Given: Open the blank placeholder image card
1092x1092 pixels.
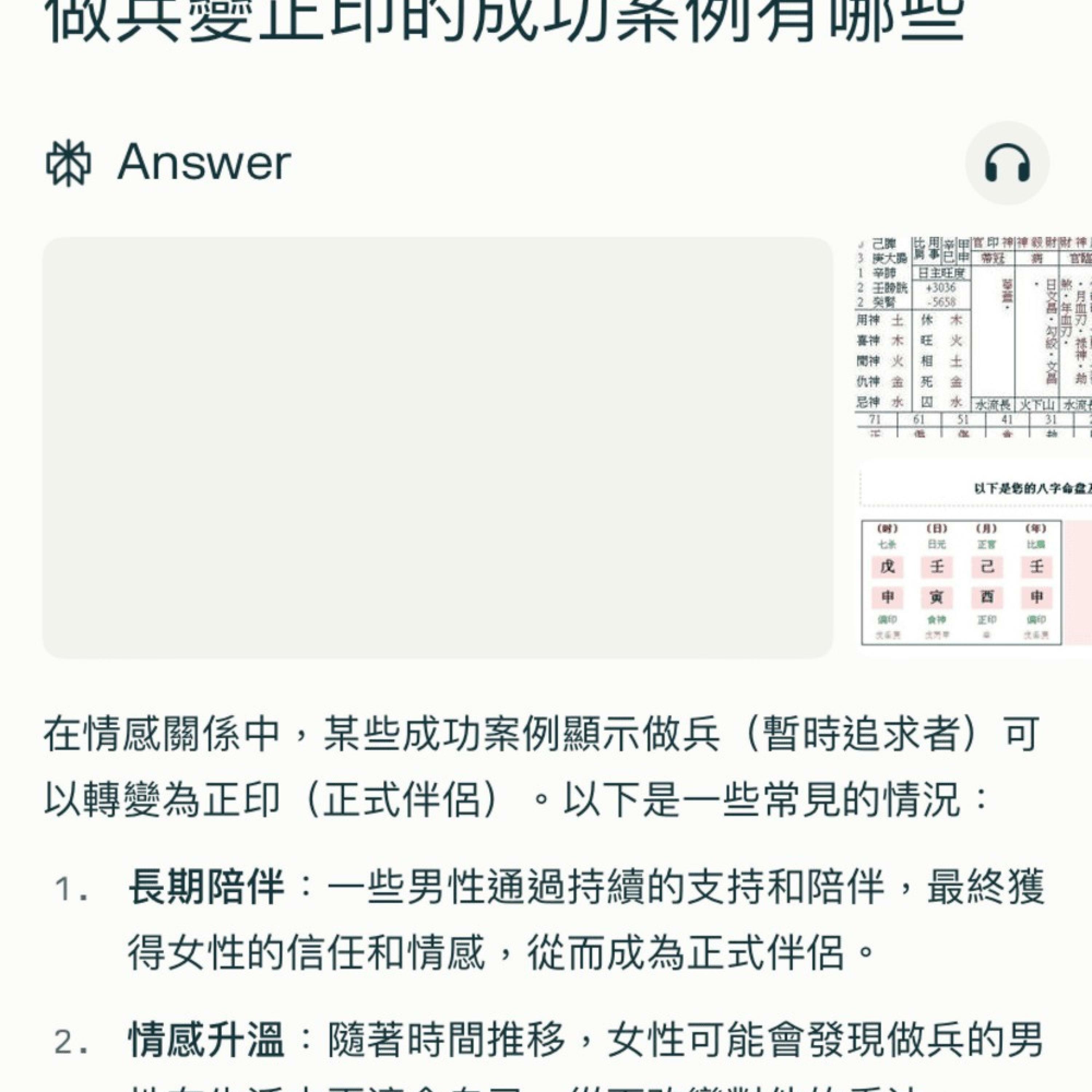Looking at the screenshot, I should 438,448.
